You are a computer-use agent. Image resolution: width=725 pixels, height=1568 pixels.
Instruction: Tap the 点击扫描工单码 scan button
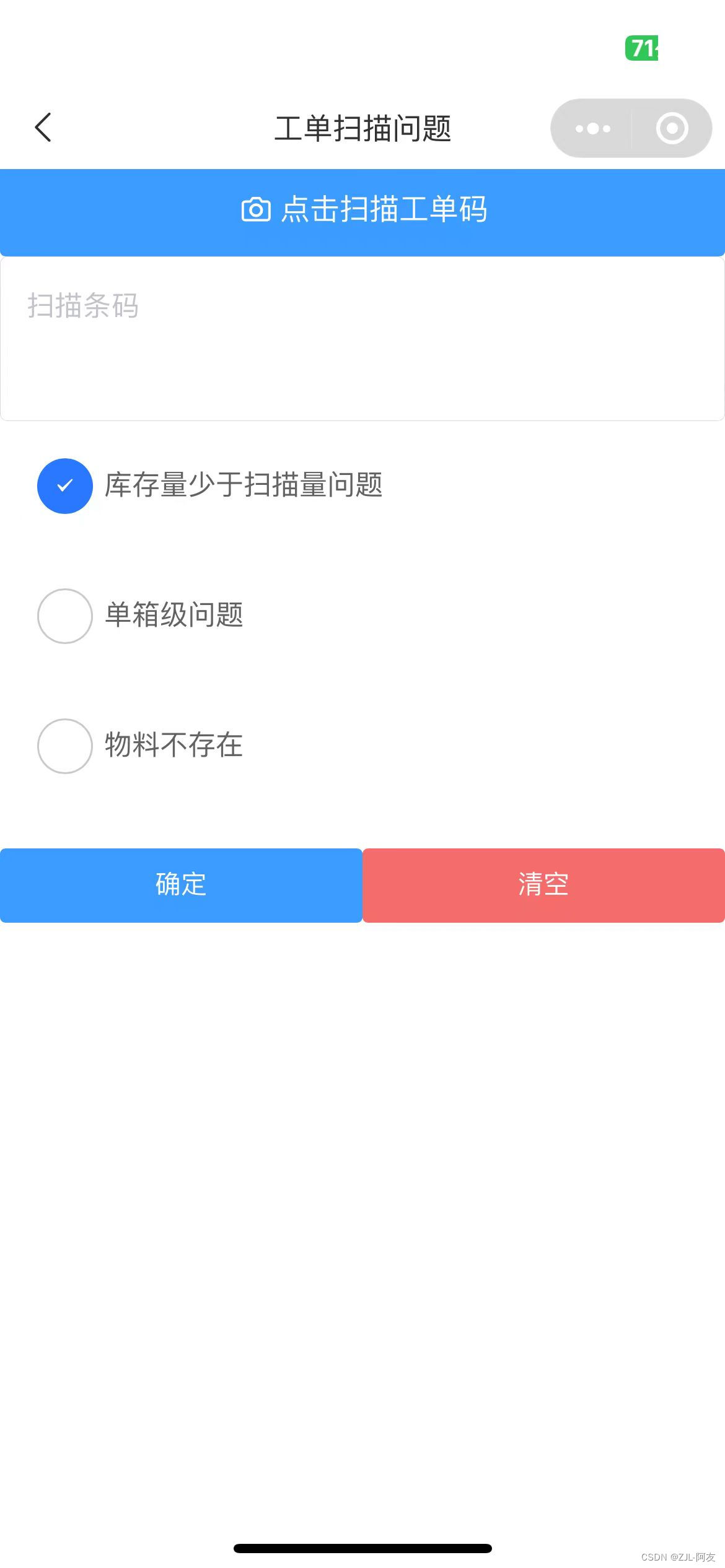362,210
